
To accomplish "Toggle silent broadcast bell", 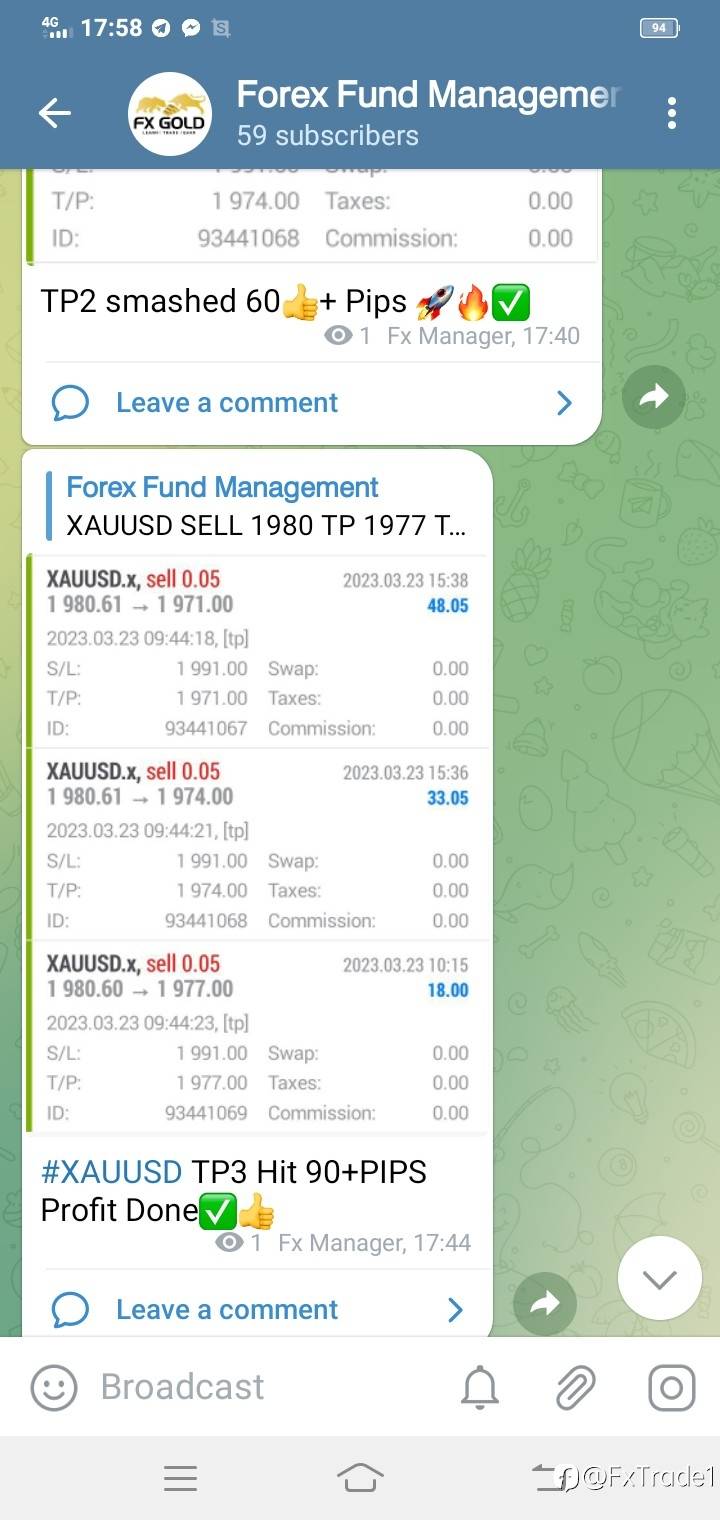I will [480, 1387].
